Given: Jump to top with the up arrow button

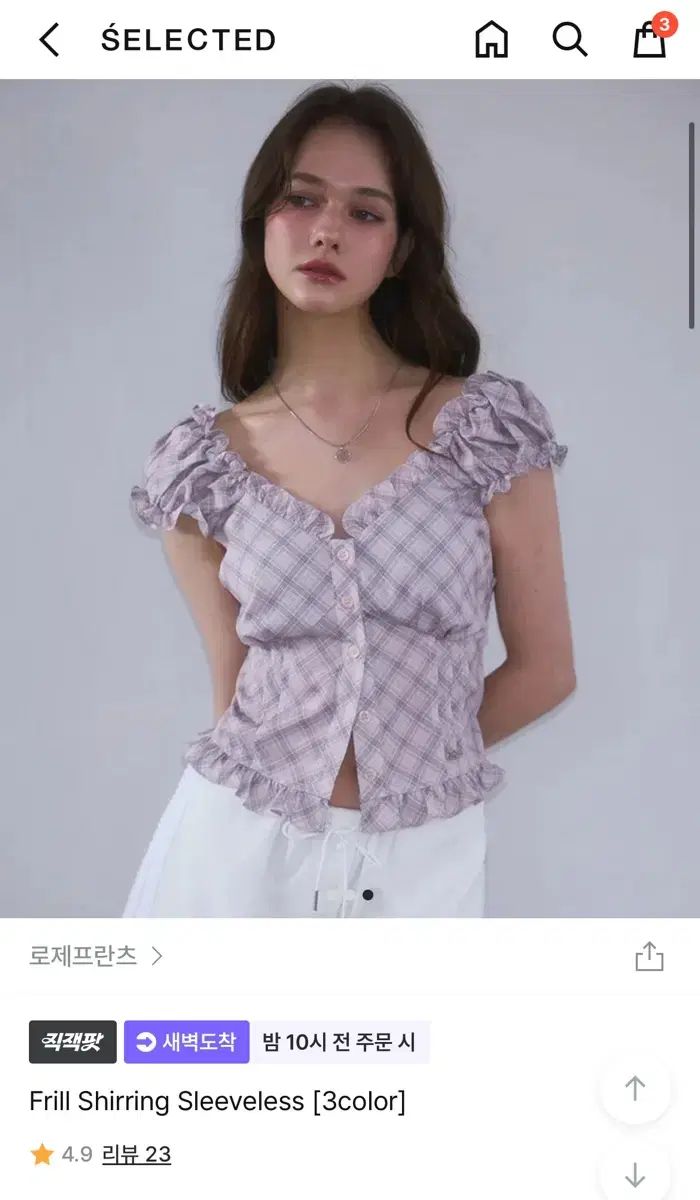Looking at the screenshot, I should point(635,1088).
